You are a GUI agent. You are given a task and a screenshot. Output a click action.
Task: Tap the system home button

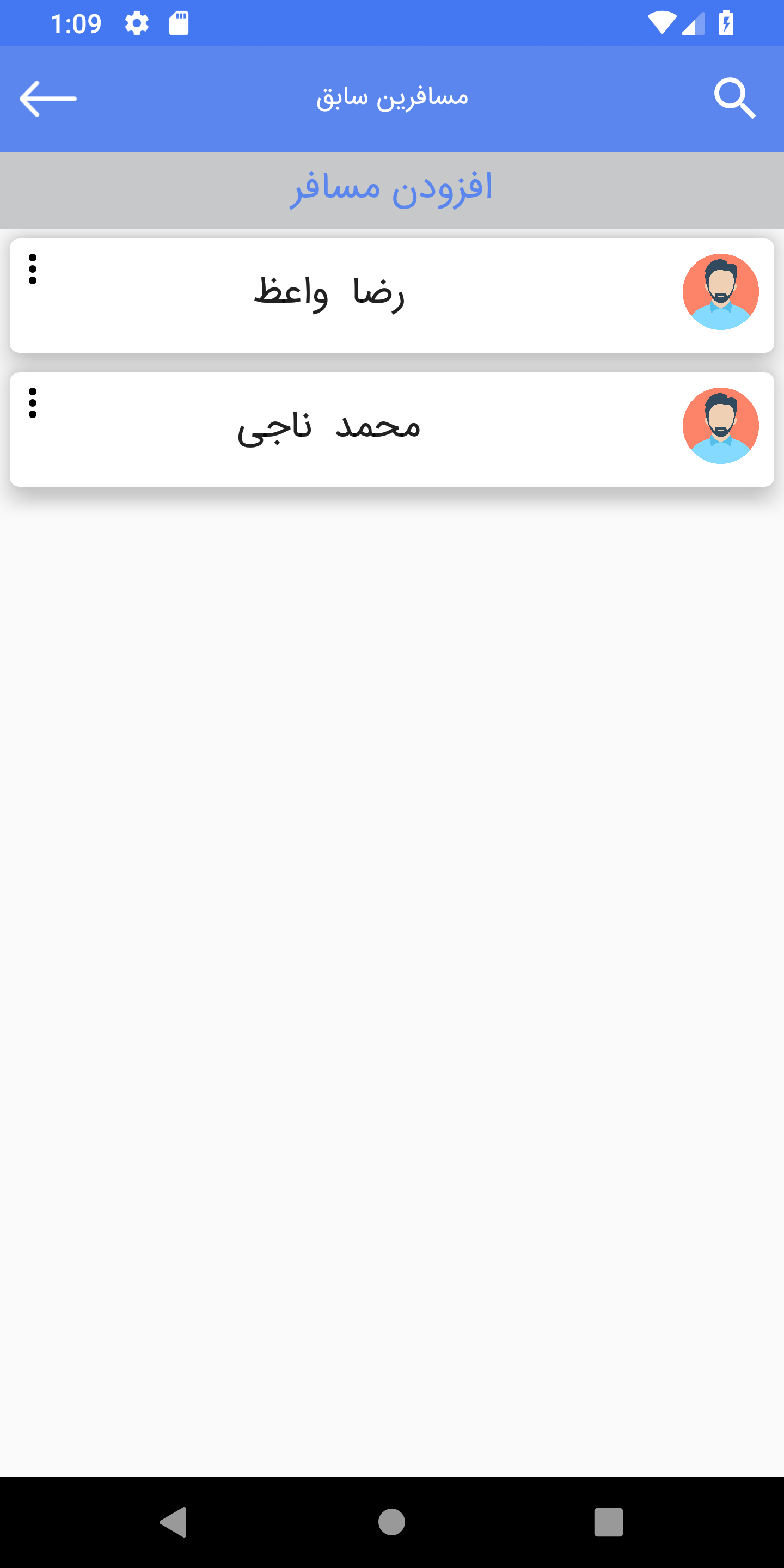391,1522
